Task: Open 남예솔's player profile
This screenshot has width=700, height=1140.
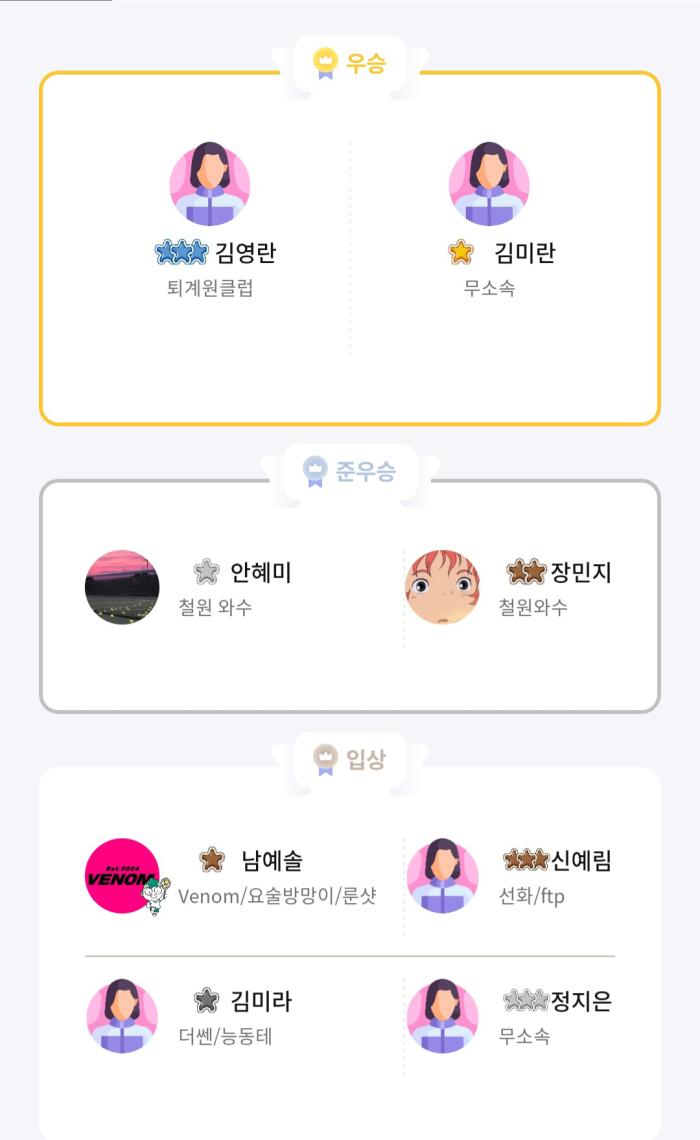Action: click(x=122, y=876)
